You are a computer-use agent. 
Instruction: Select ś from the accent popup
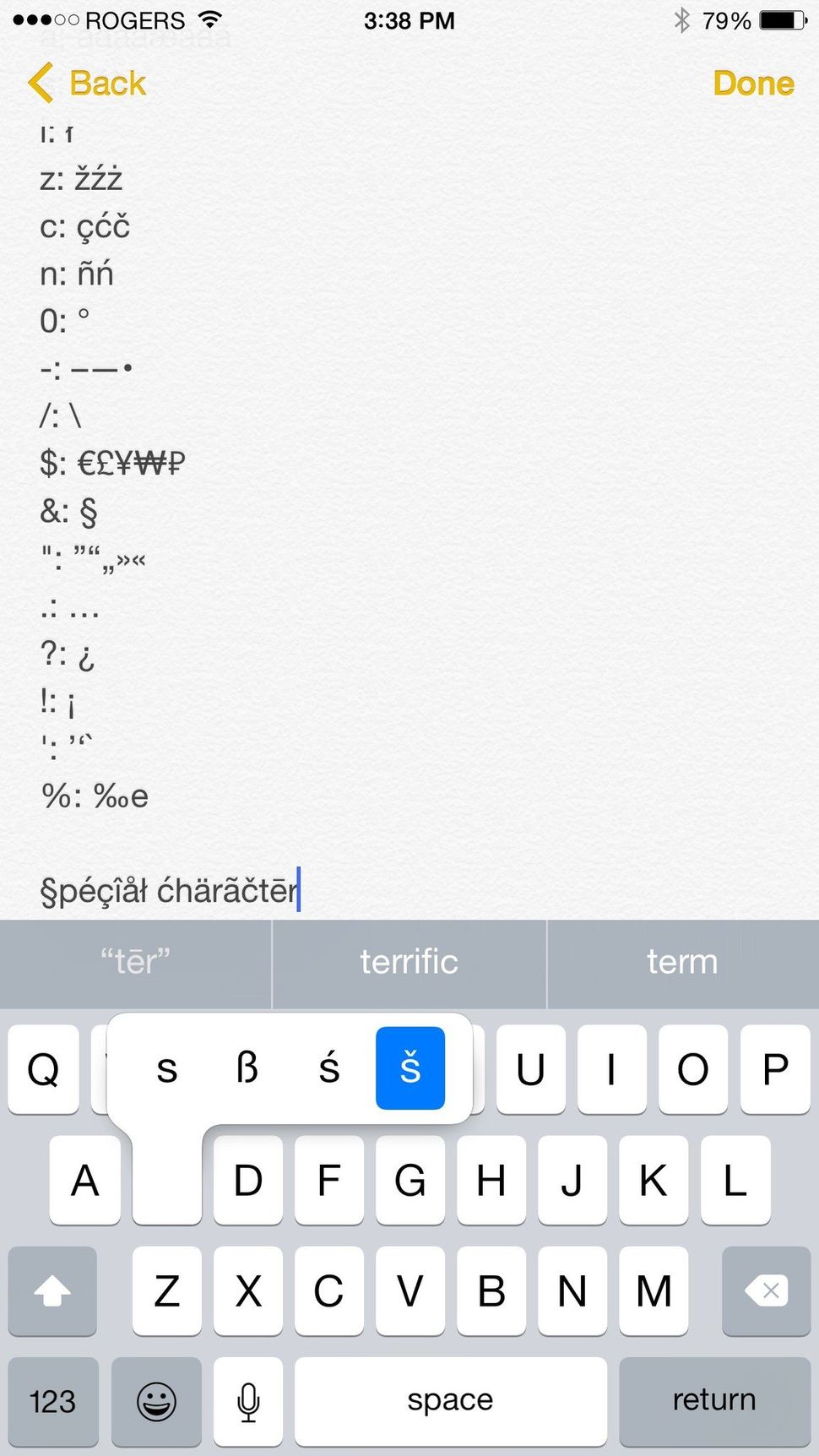click(x=328, y=1067)
